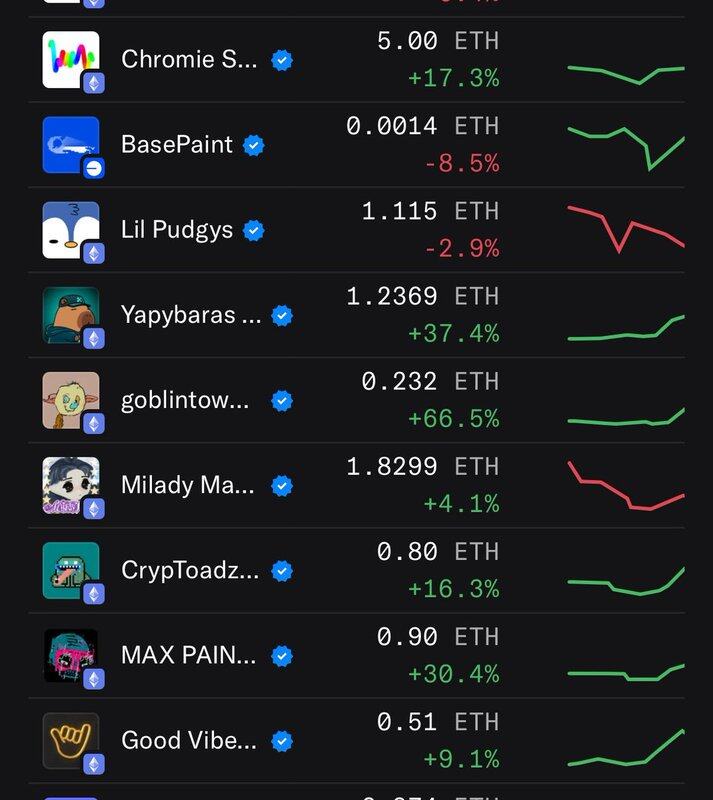Open the BasePaint collection

(x=177, y=144)
